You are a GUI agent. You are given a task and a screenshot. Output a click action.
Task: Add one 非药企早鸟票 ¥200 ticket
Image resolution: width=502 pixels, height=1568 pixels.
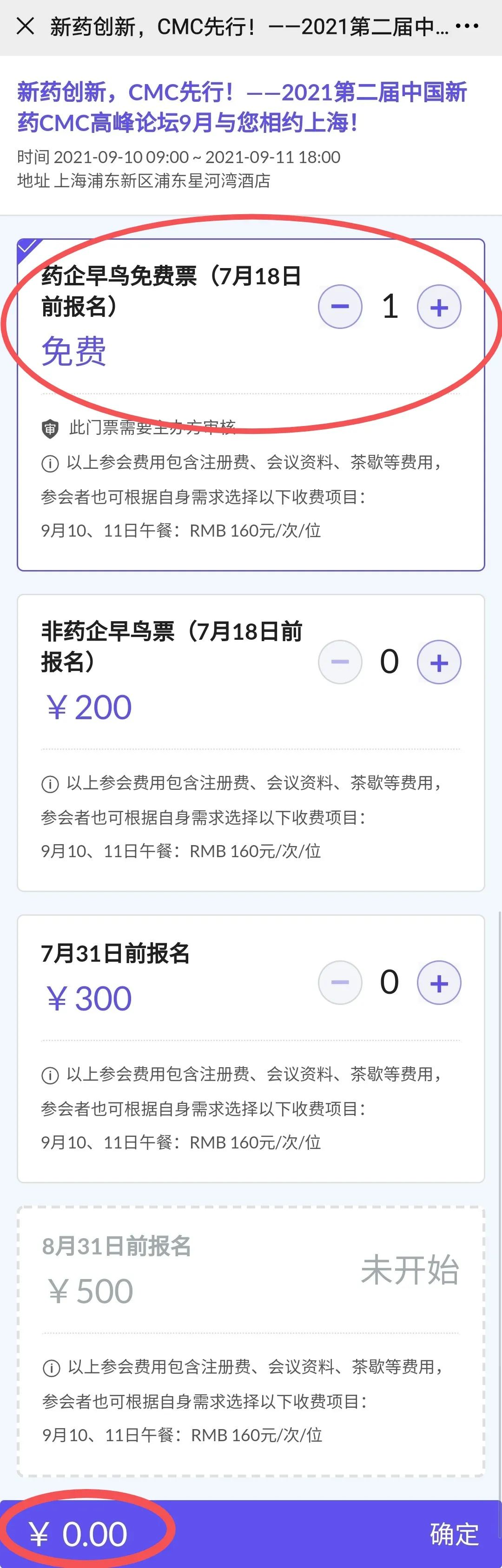(439, 662)
